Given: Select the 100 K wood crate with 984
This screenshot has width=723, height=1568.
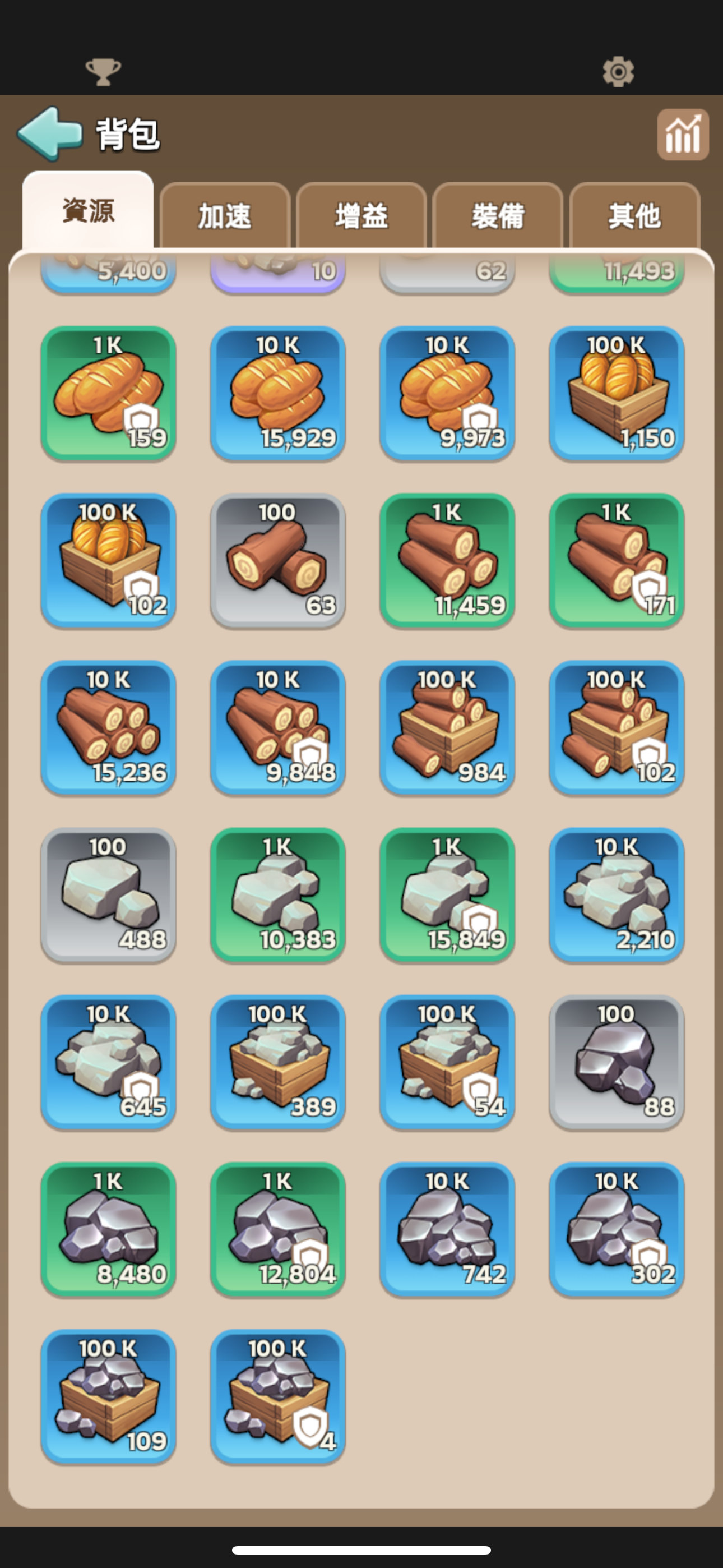Looking at the screenshot, I should 447,728.
